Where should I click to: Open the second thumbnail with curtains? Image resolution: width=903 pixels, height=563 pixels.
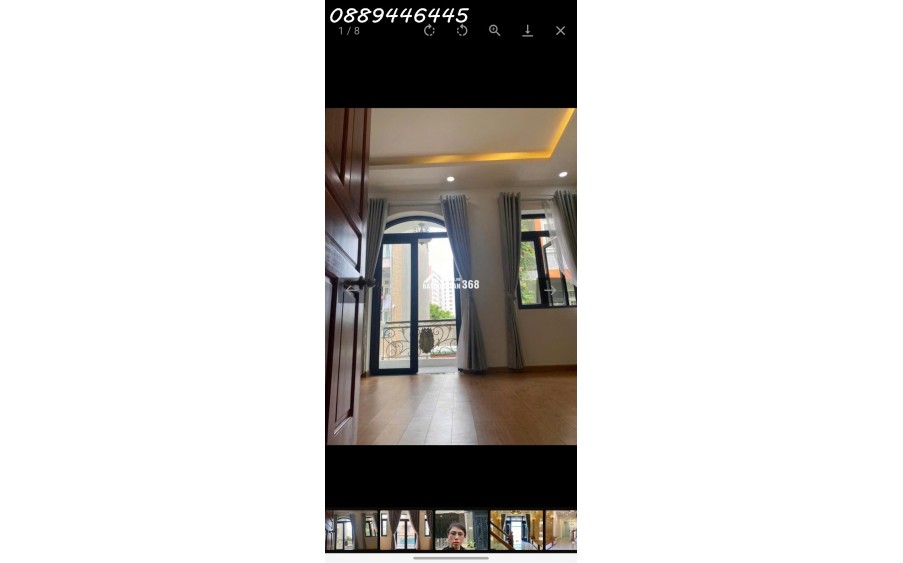coord(406,530)
